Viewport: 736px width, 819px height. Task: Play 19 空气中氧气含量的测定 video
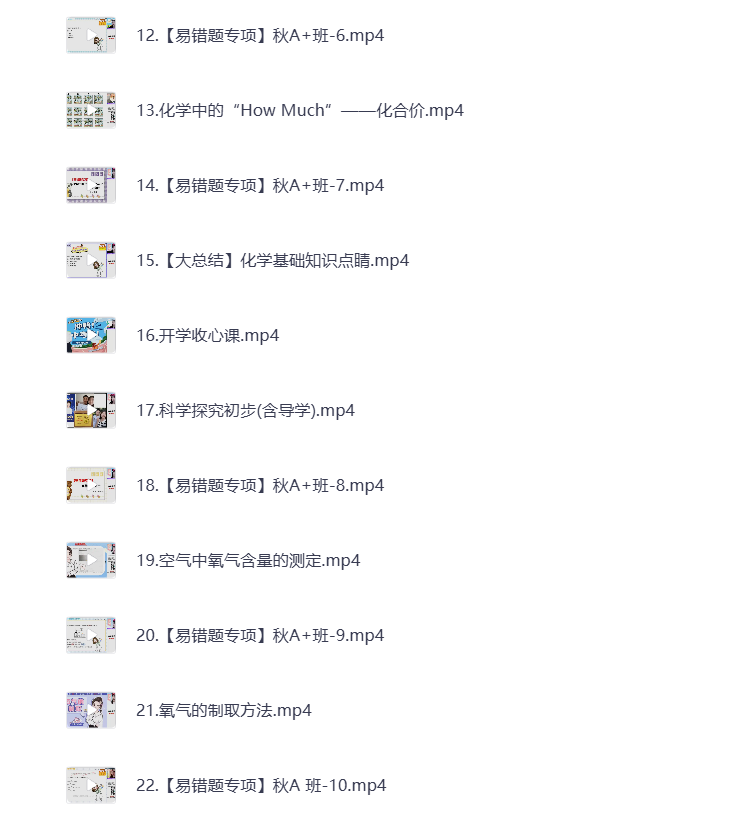point(248,561)
